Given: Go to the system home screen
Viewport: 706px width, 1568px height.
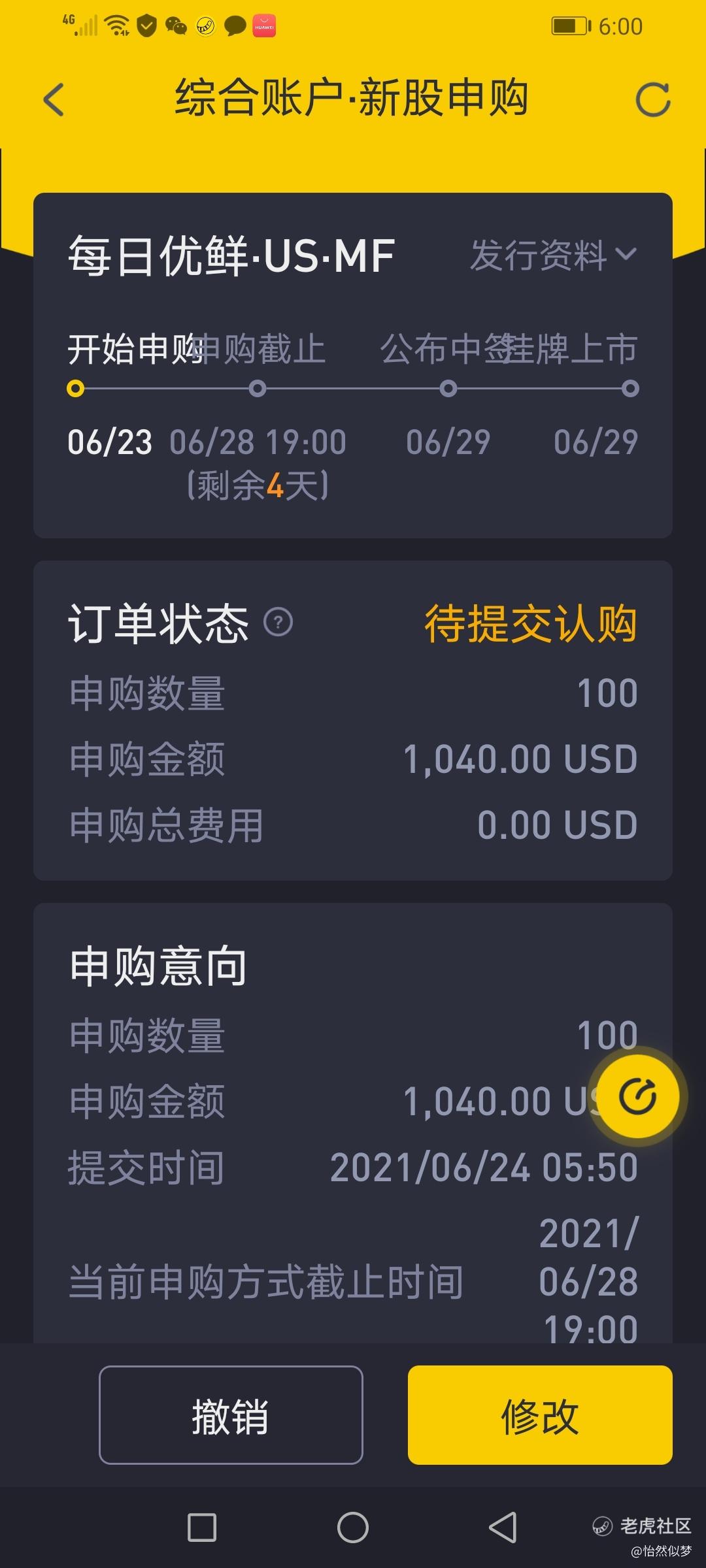Looking at the screenshot, I should click(x=353, y=1527).
